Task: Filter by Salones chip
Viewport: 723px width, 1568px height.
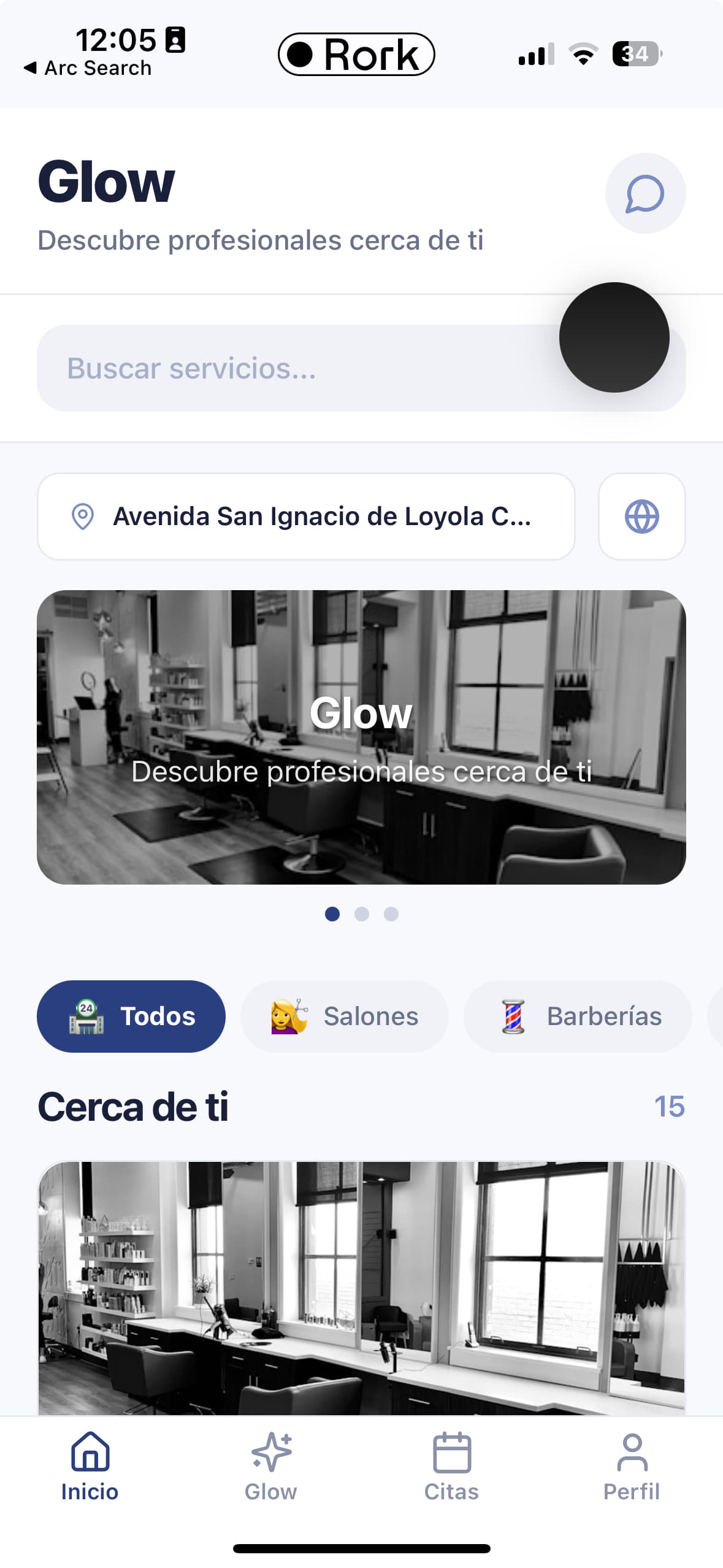Action: [x=345, y=1017]
